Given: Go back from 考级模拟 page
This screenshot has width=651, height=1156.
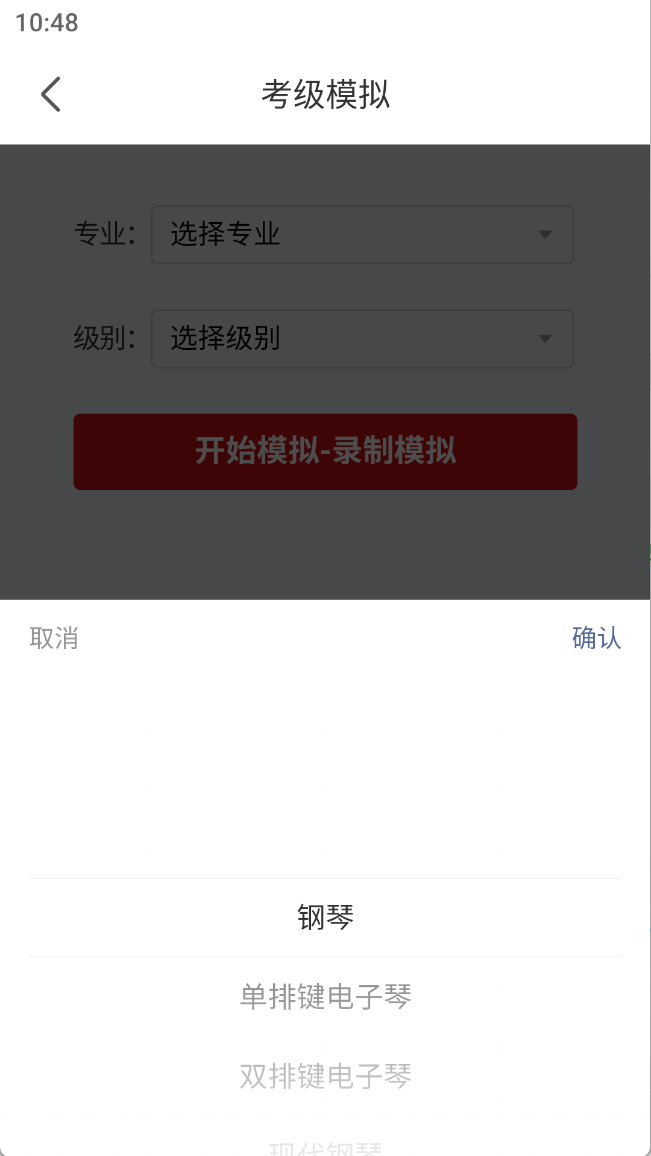Looking at the screenshot, I should click(x=51, y=95).
